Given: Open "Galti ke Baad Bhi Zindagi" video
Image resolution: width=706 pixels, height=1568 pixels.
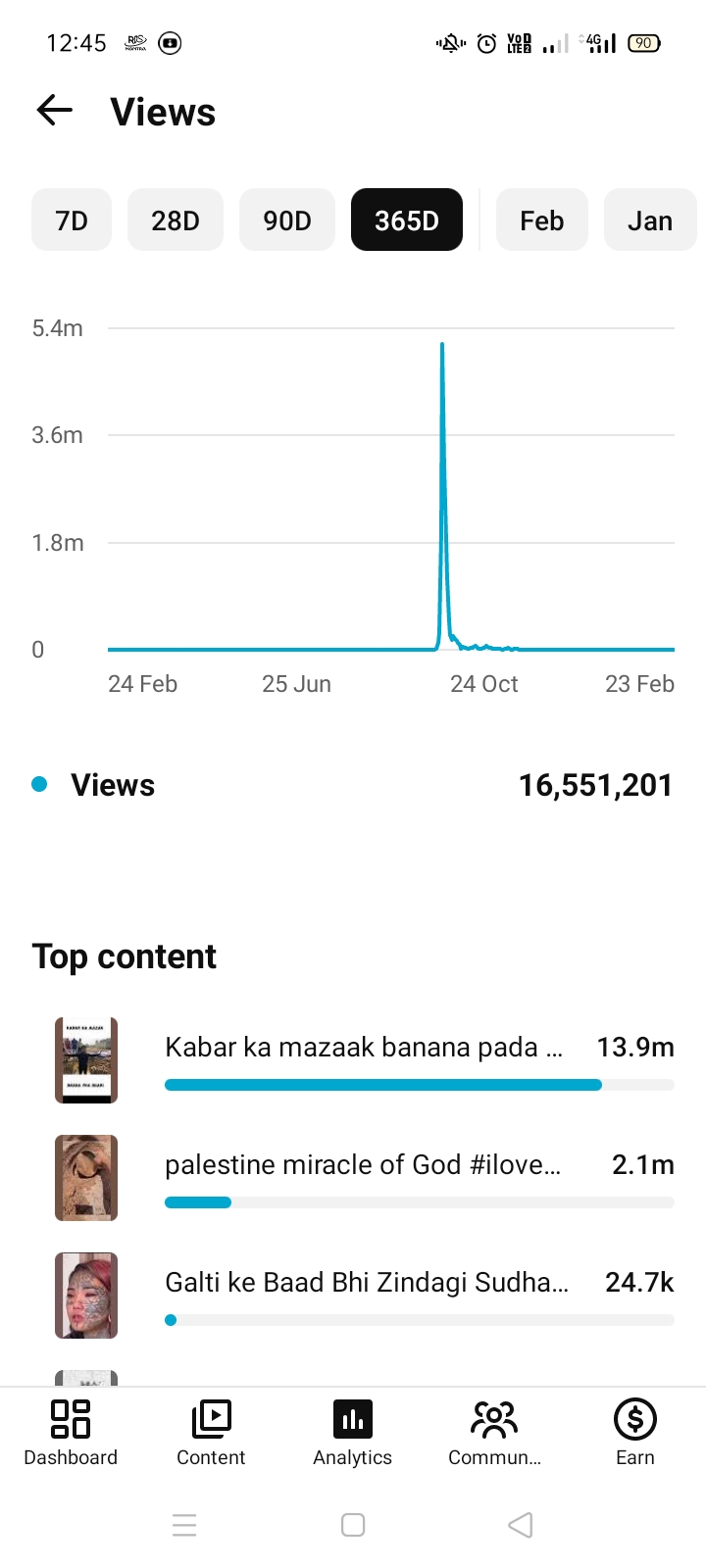Looking at the screenshot, I should [x=367, y=1283].
